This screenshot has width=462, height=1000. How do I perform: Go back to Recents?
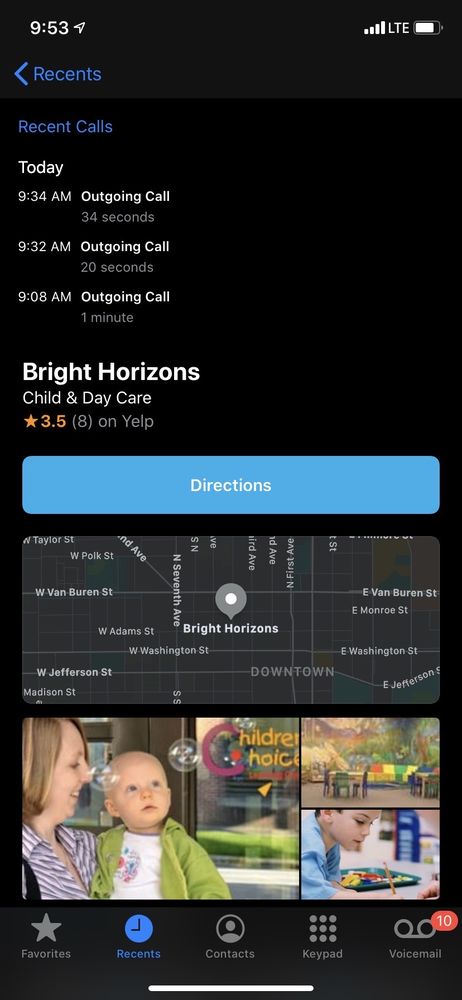coord(58,74)
